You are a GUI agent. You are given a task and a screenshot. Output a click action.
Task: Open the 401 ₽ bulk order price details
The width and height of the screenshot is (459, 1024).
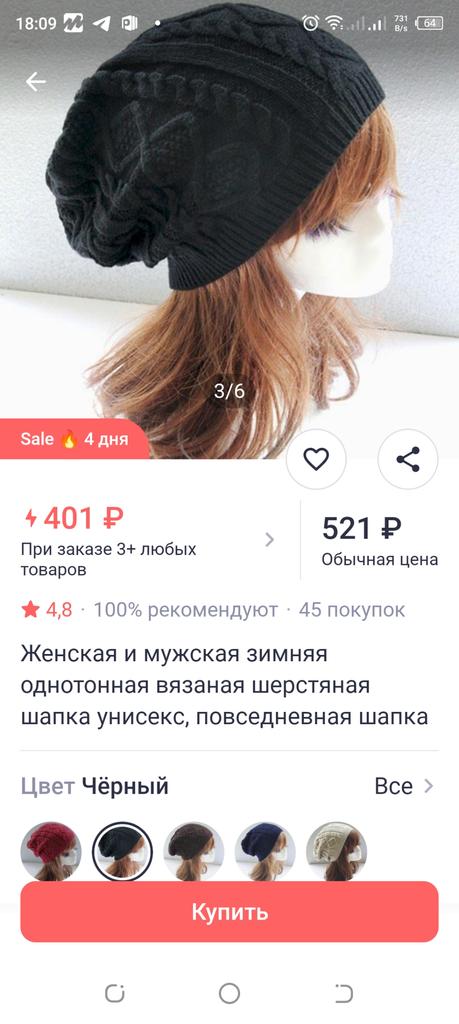coord(149,540)
